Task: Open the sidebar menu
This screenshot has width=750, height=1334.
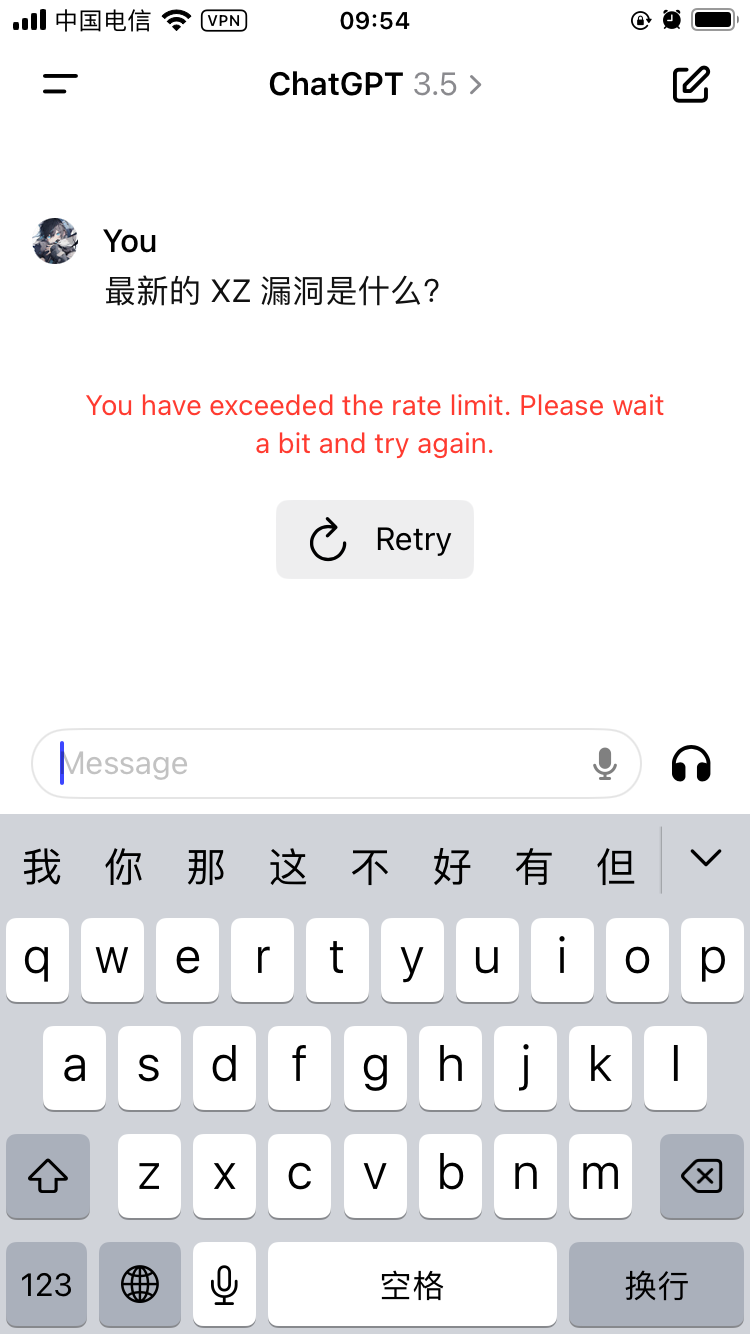Action: (x=60, y=85)
